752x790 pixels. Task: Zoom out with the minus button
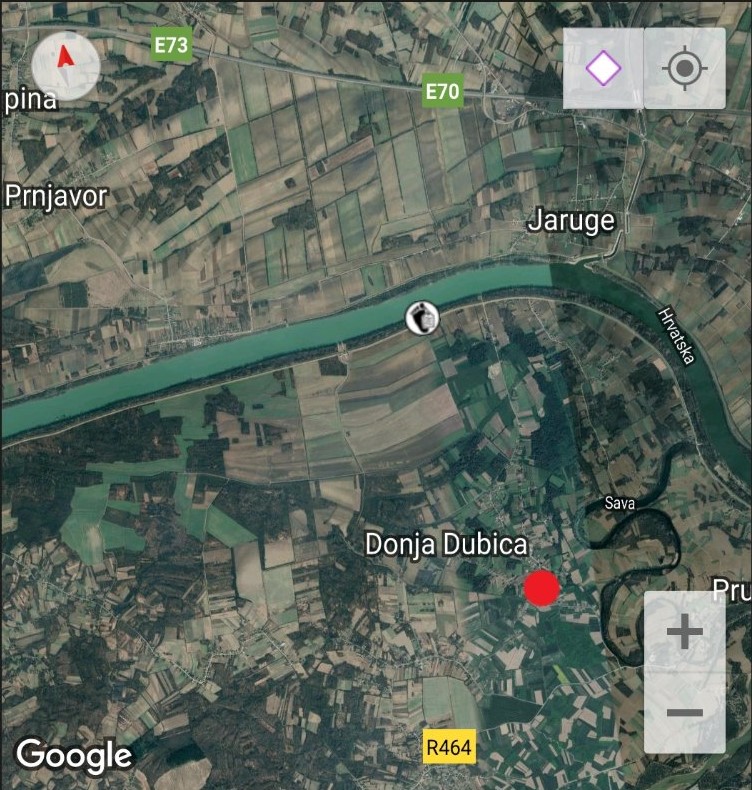pyautogui.click(x=684, y=713)
